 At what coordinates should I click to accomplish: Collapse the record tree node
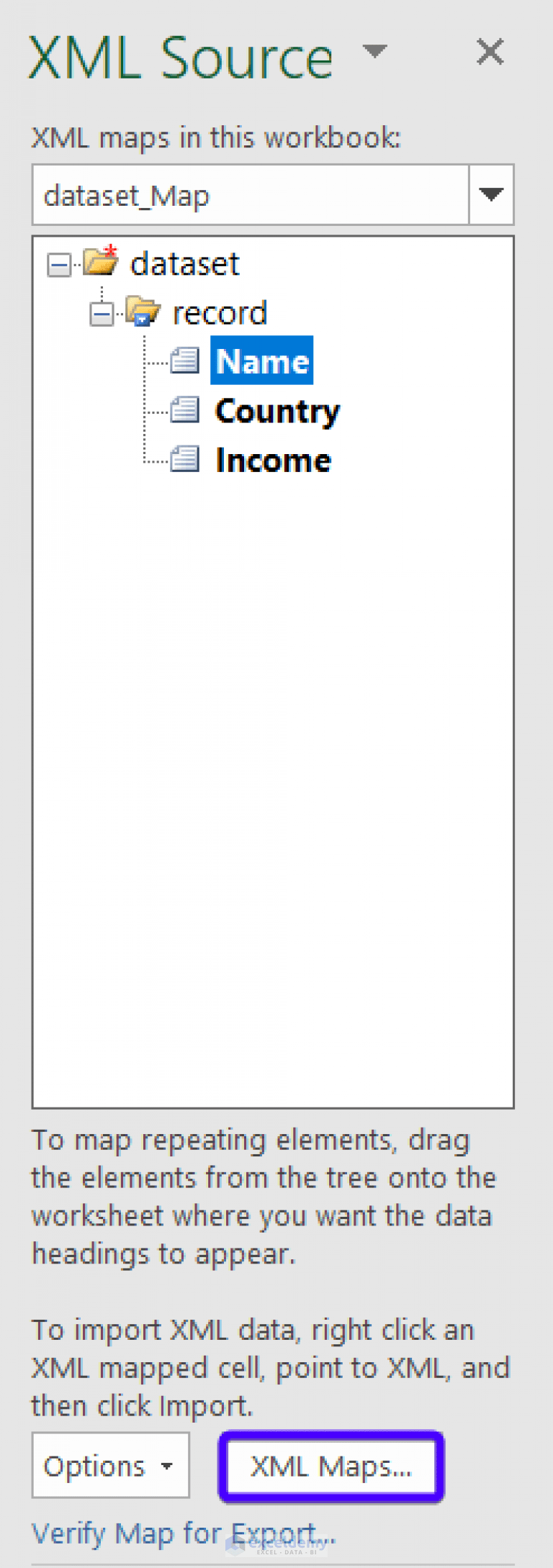point(102,314)
